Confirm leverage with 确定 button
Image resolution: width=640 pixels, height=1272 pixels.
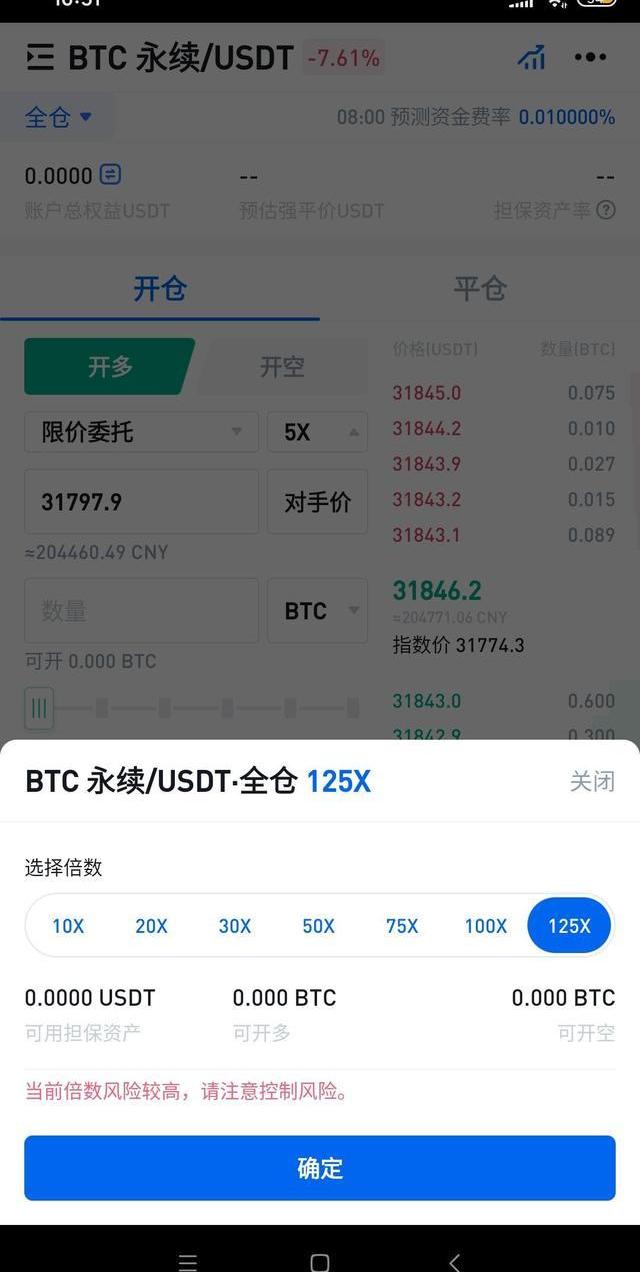[x=320, y=1167]
